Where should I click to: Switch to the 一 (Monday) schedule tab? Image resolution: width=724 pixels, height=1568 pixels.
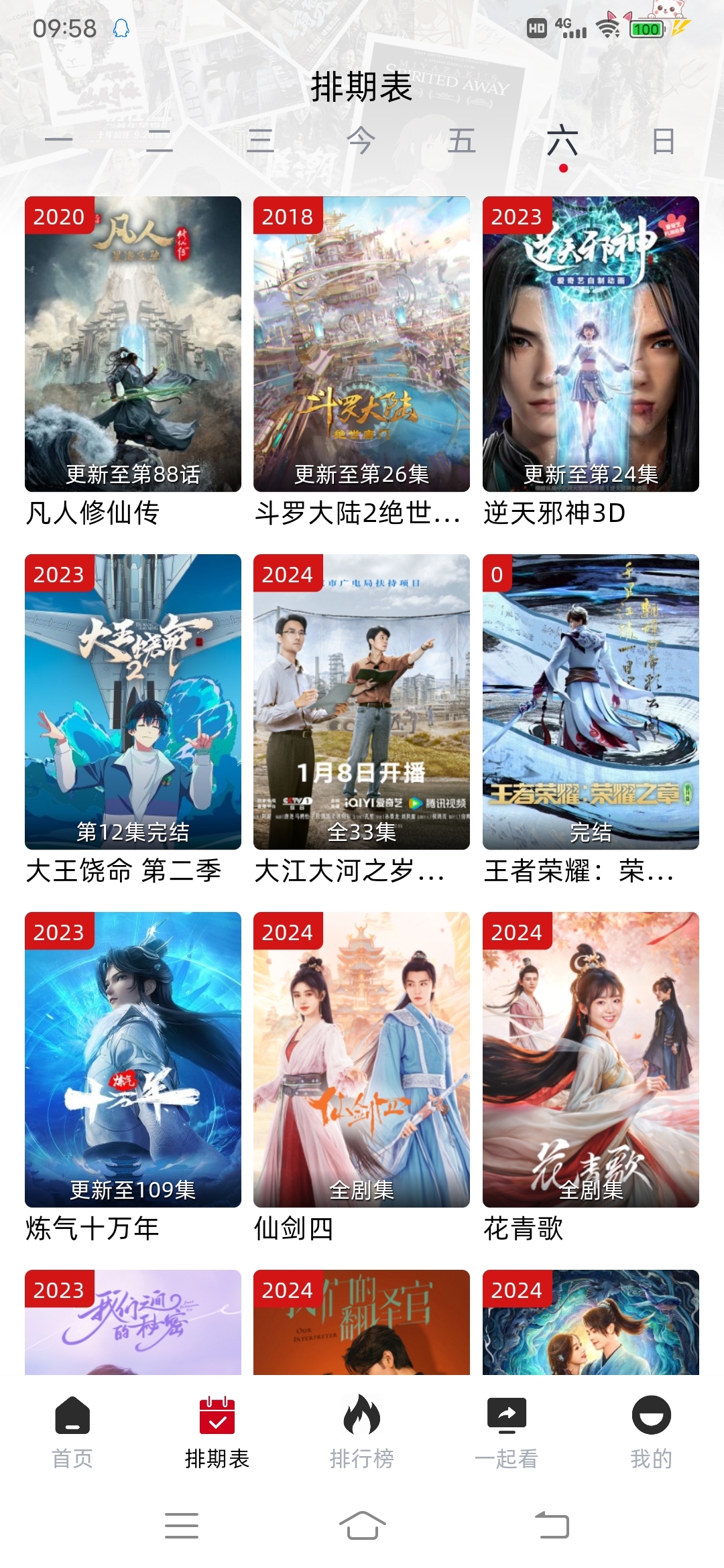[x=59, y=141]
